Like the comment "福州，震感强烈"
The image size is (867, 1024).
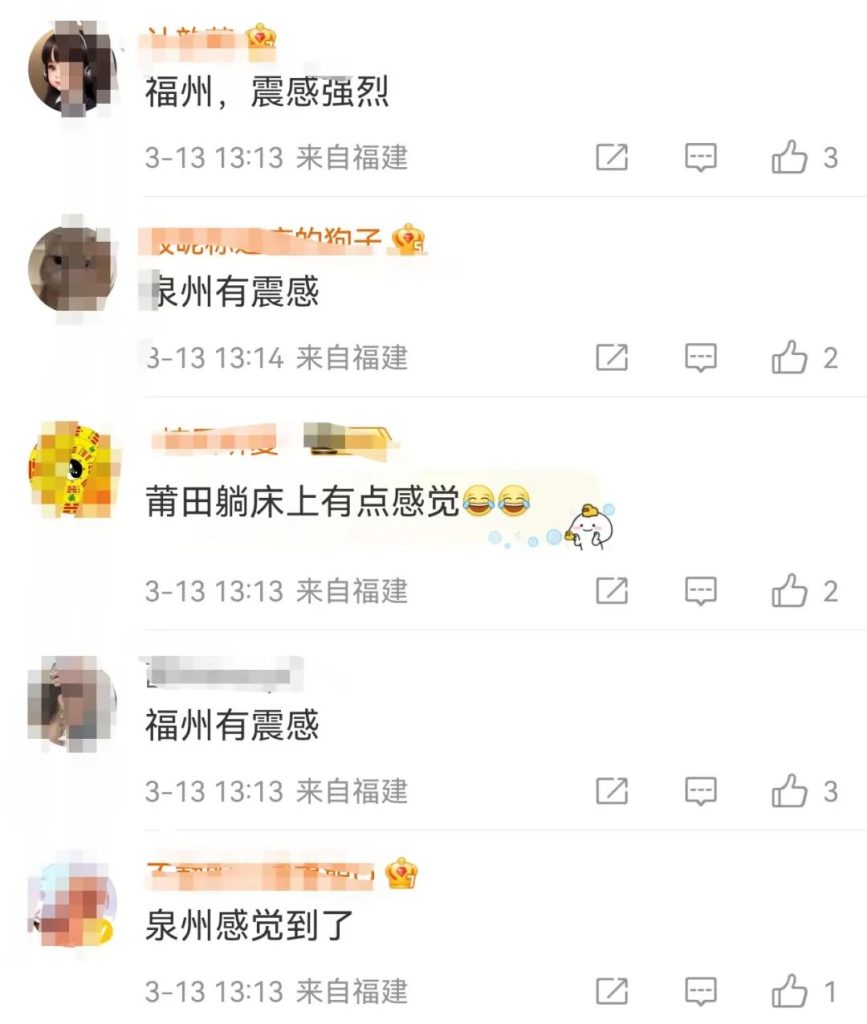[x=790, y=157]
